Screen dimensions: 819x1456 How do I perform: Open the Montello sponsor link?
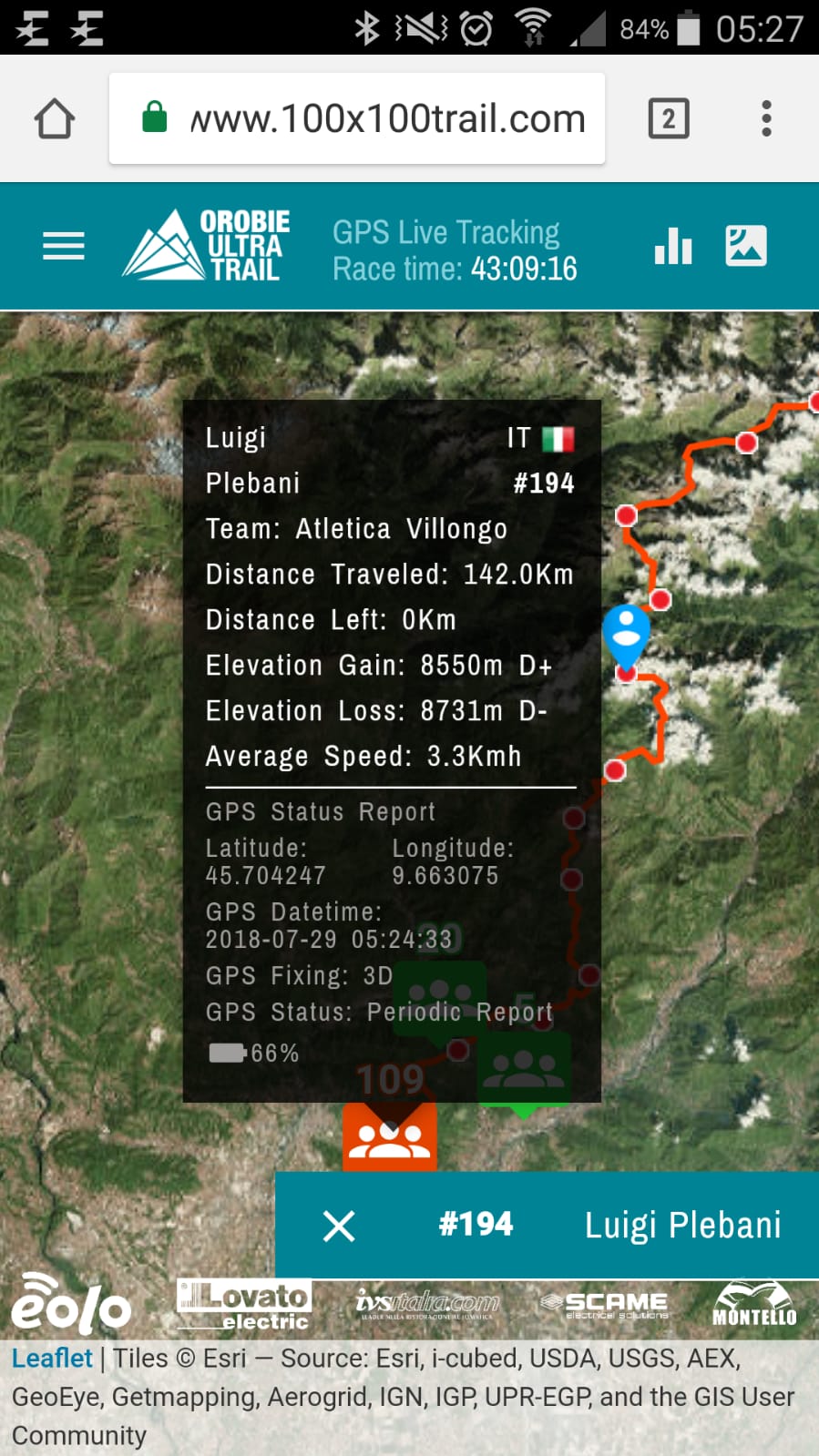pyautogui.click(x=754, y=1304)
